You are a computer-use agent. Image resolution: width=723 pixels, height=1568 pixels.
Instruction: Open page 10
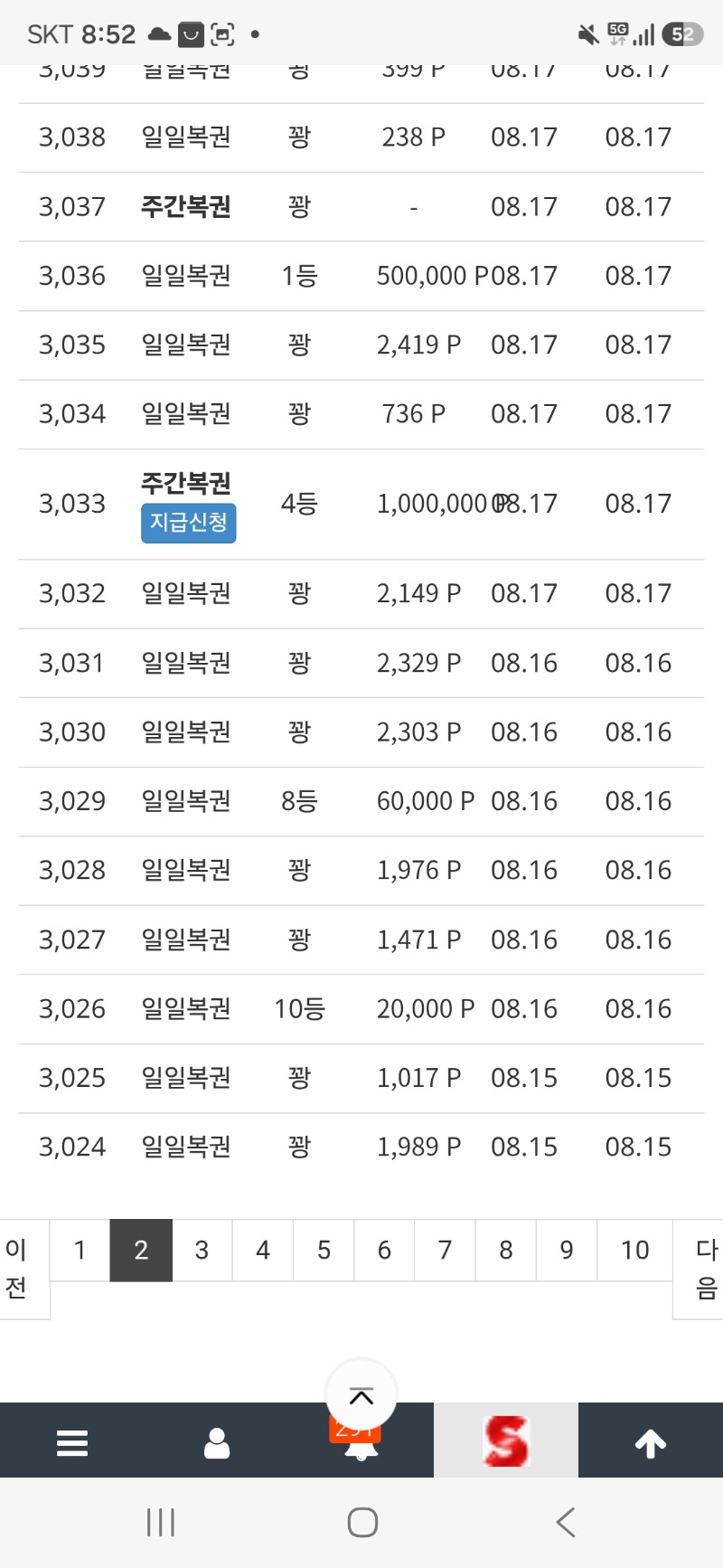point(634,1251)
